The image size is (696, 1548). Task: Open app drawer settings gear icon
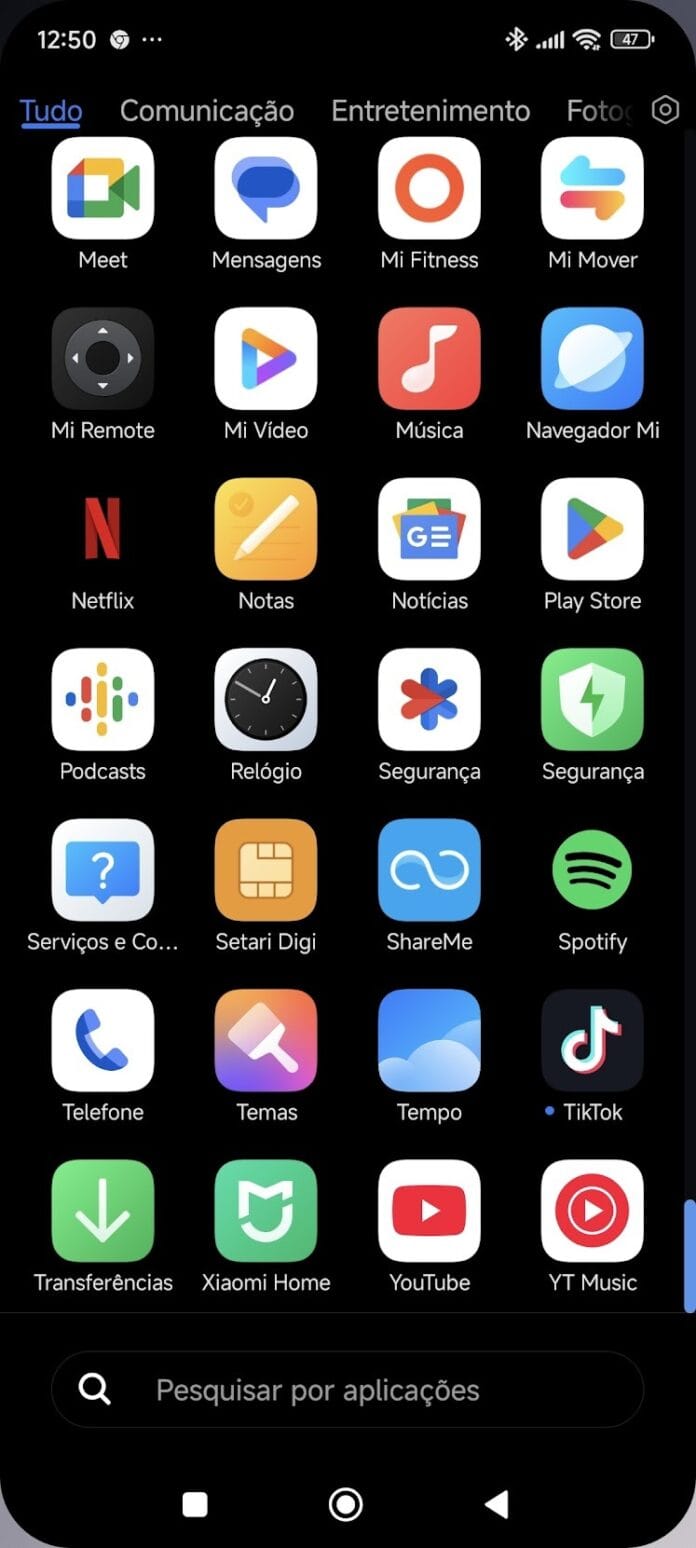point(665,110)
